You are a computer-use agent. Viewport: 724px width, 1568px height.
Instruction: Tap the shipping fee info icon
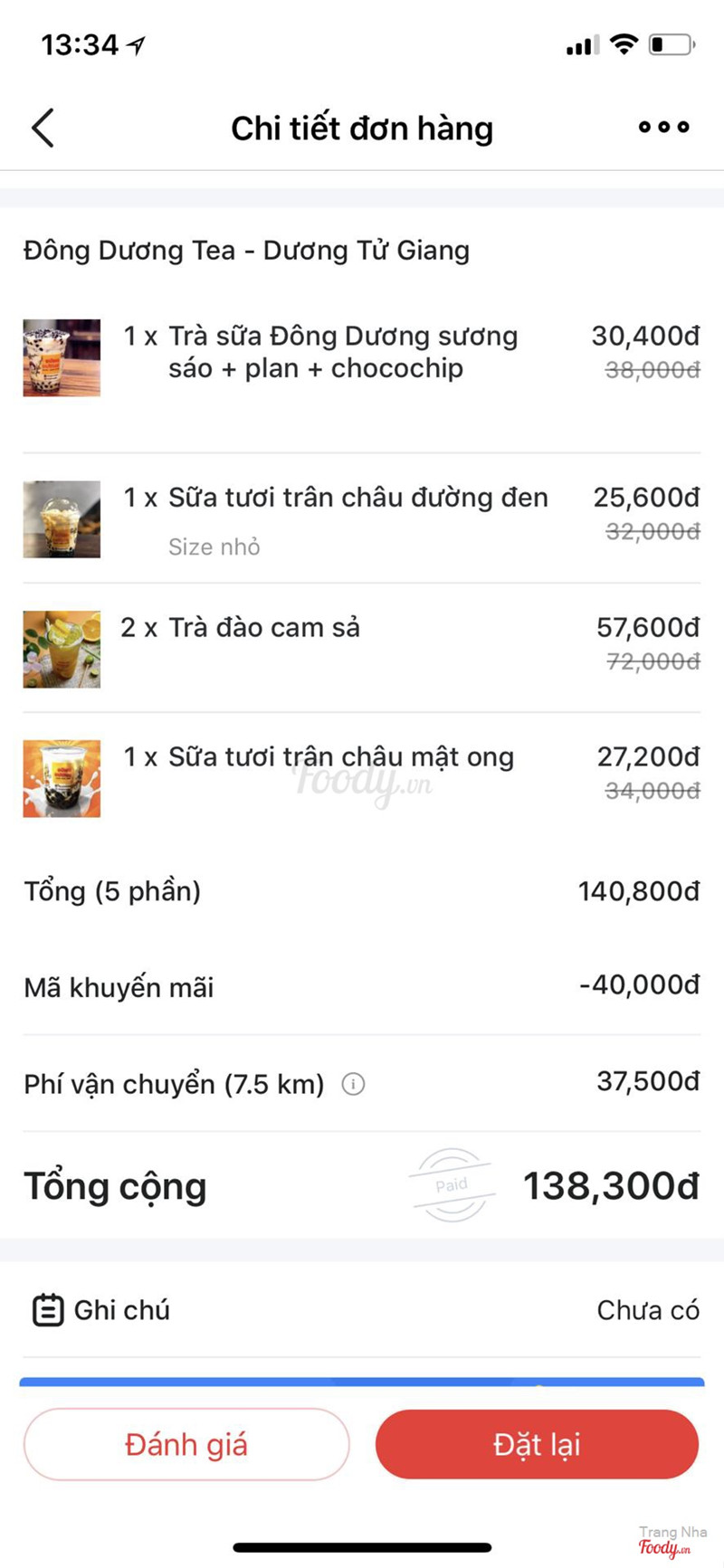[x=353, y=1083]
